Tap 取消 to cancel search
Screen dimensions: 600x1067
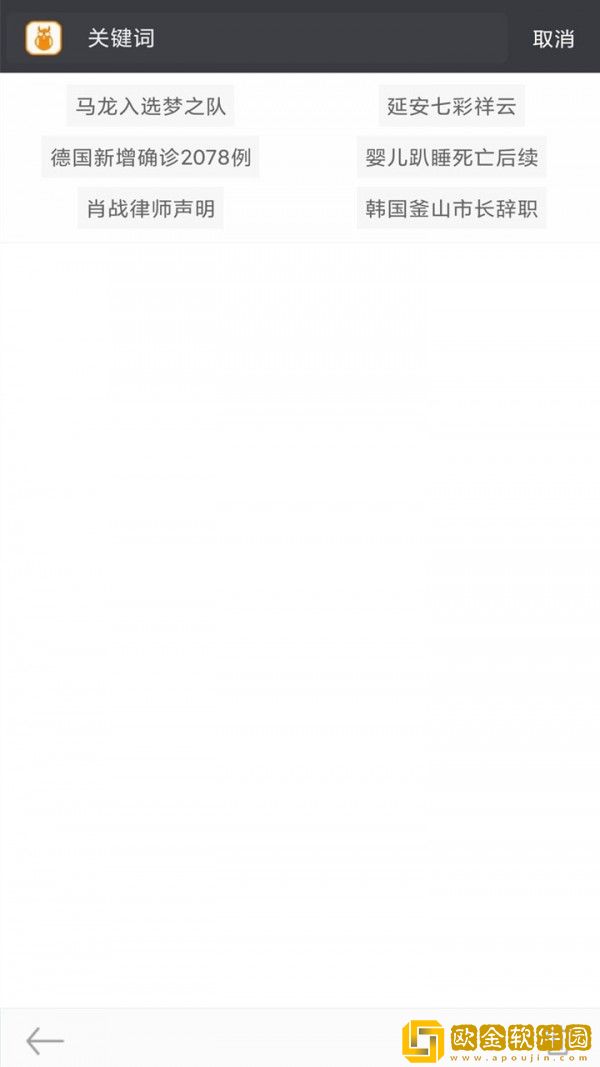pyautogui.click(x=553, y=39)
